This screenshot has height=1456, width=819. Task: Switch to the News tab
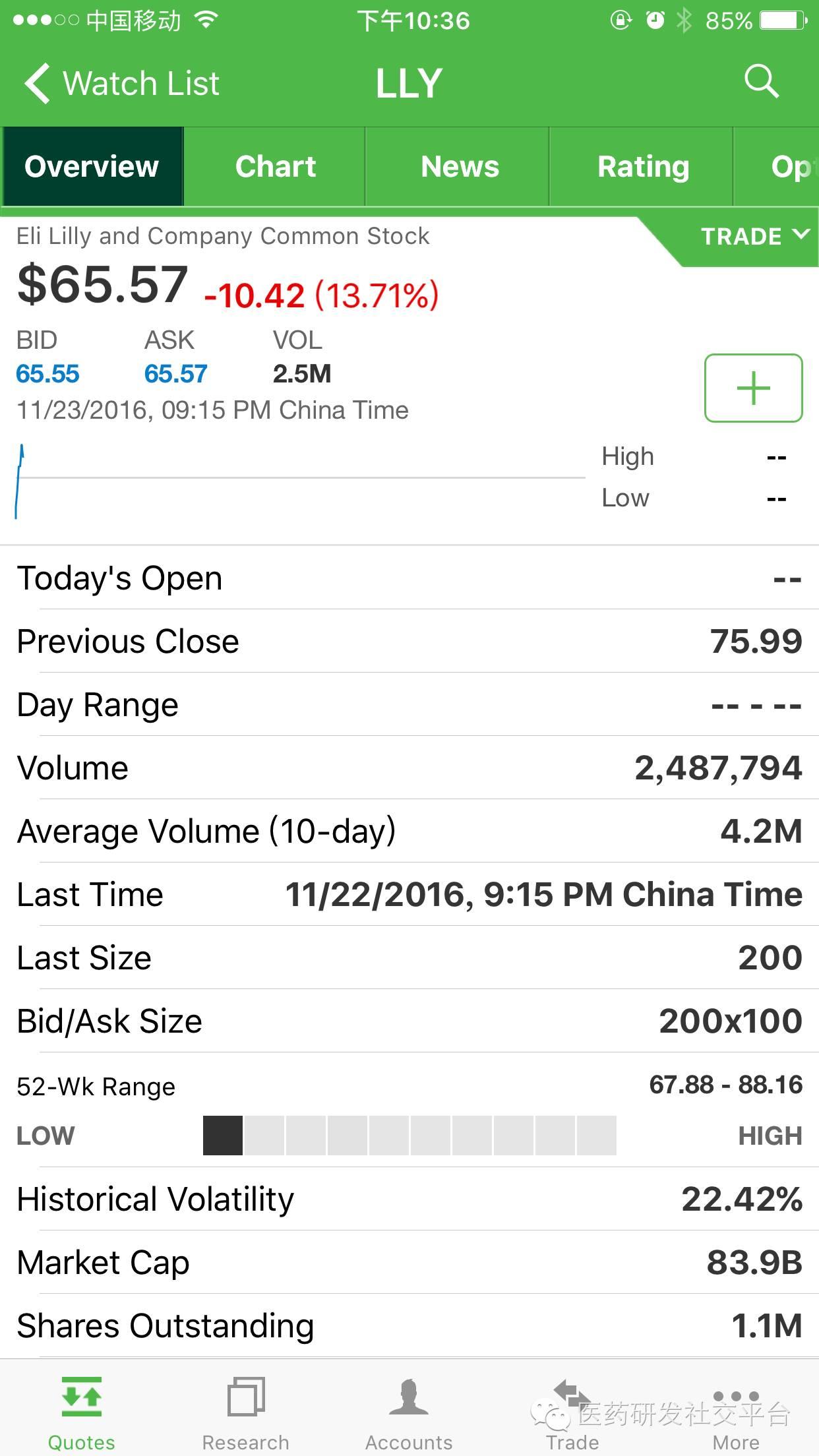point(460,167)
